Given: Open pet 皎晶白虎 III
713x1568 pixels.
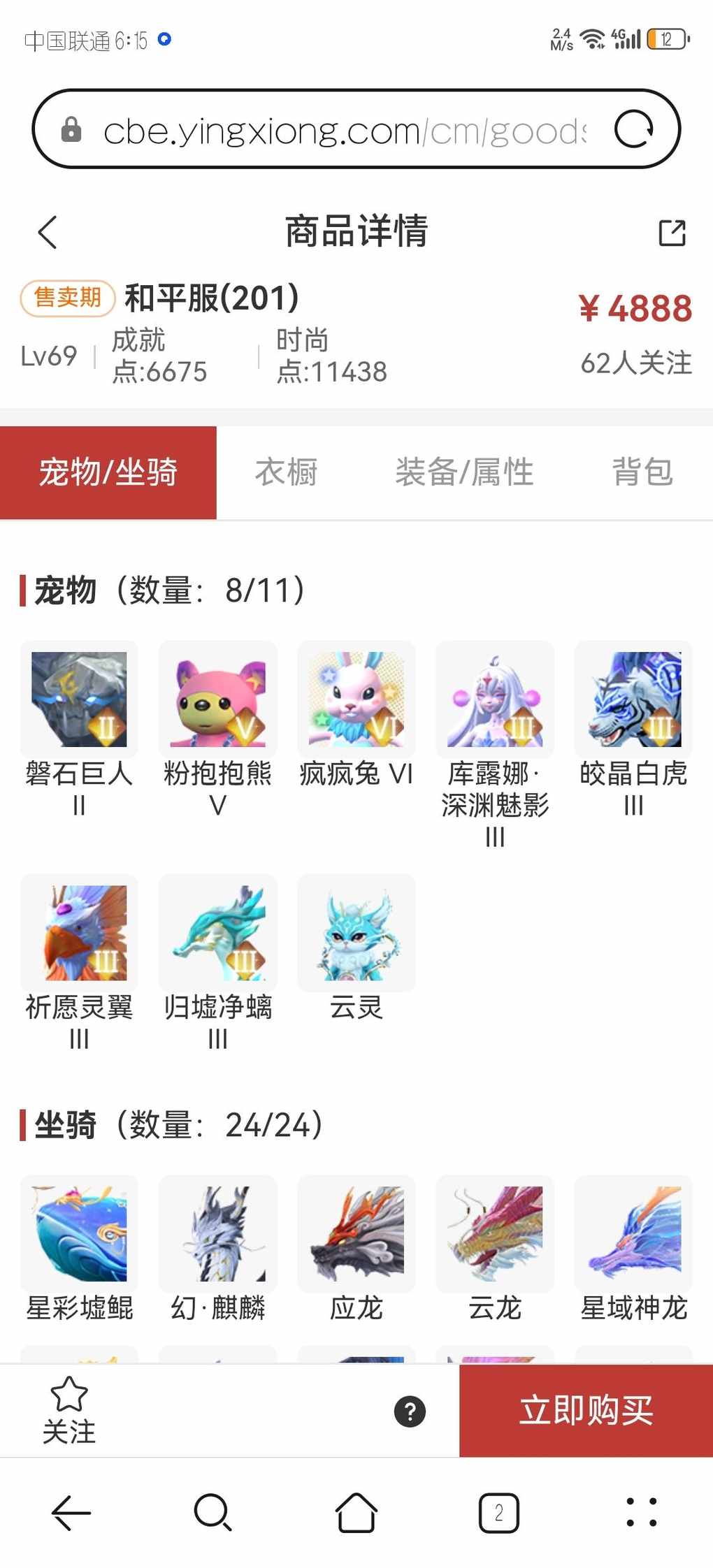Looking at the screenshot, I should point(633,699).
